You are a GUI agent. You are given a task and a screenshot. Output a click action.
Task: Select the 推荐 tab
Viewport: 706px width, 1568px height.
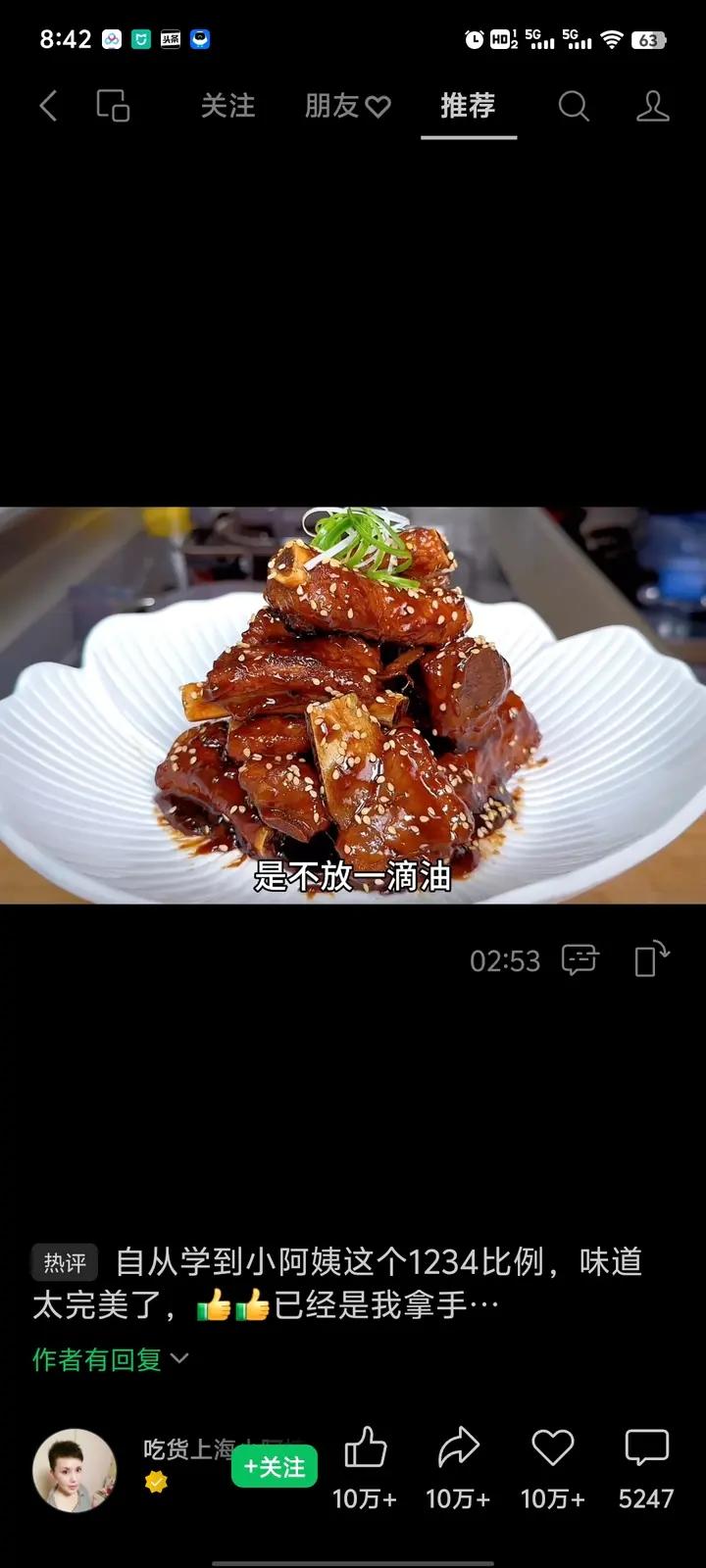[468, 106]
